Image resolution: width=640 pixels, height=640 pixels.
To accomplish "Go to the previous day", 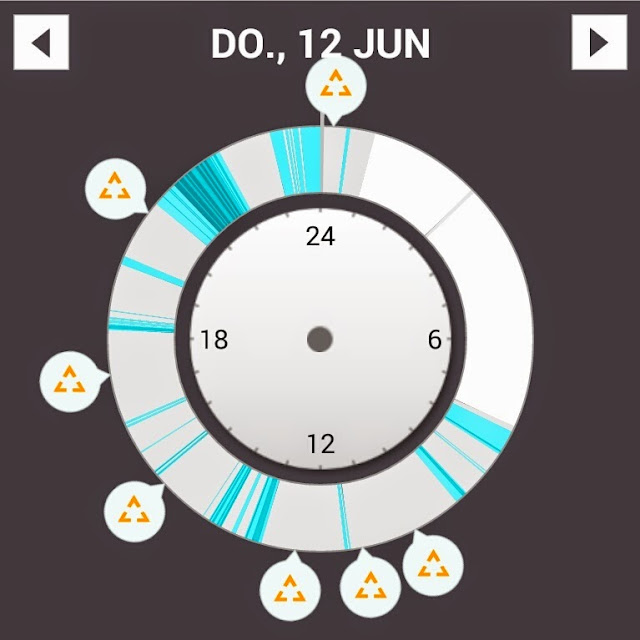I will [42, 44].
